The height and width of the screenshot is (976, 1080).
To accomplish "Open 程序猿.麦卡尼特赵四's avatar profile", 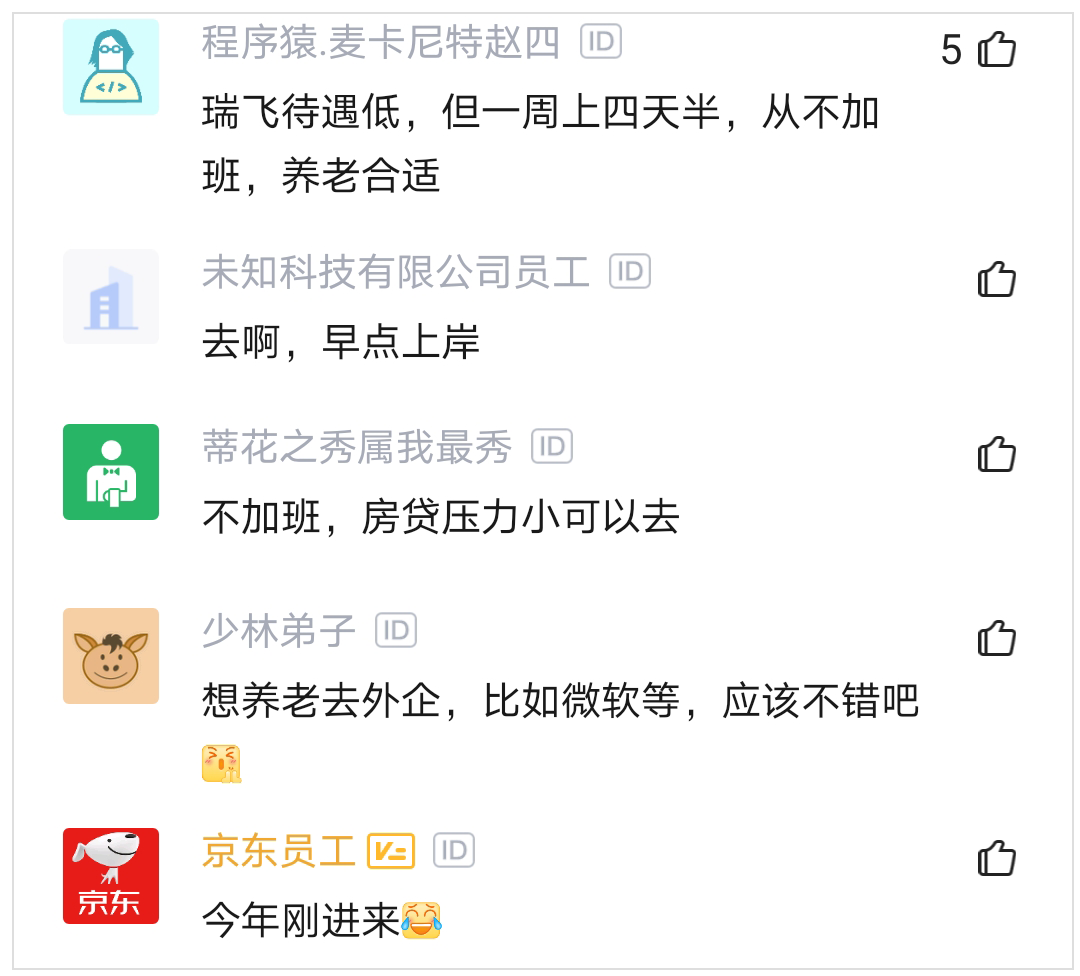I will pyautogui.click(x=111, y=67).
